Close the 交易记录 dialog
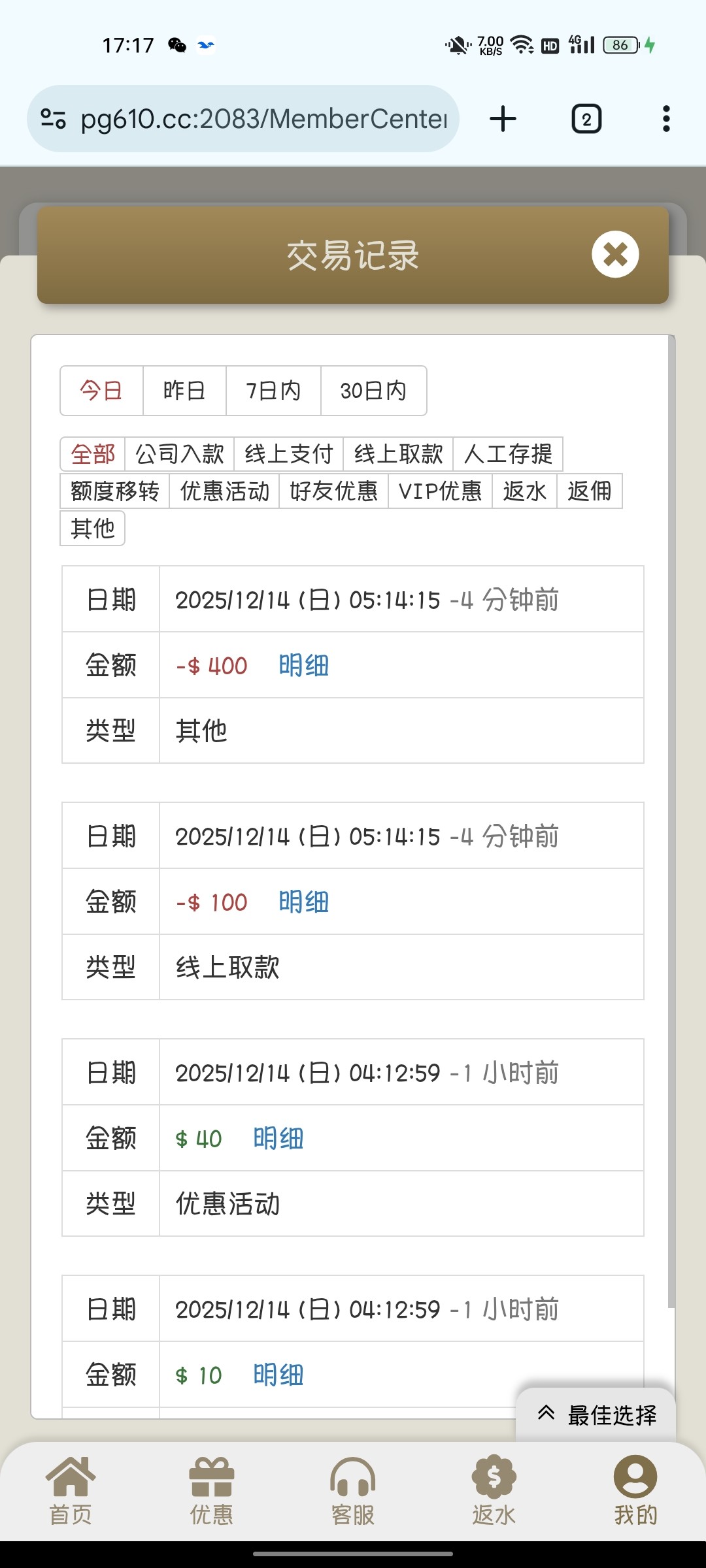 tap(615, 254)
